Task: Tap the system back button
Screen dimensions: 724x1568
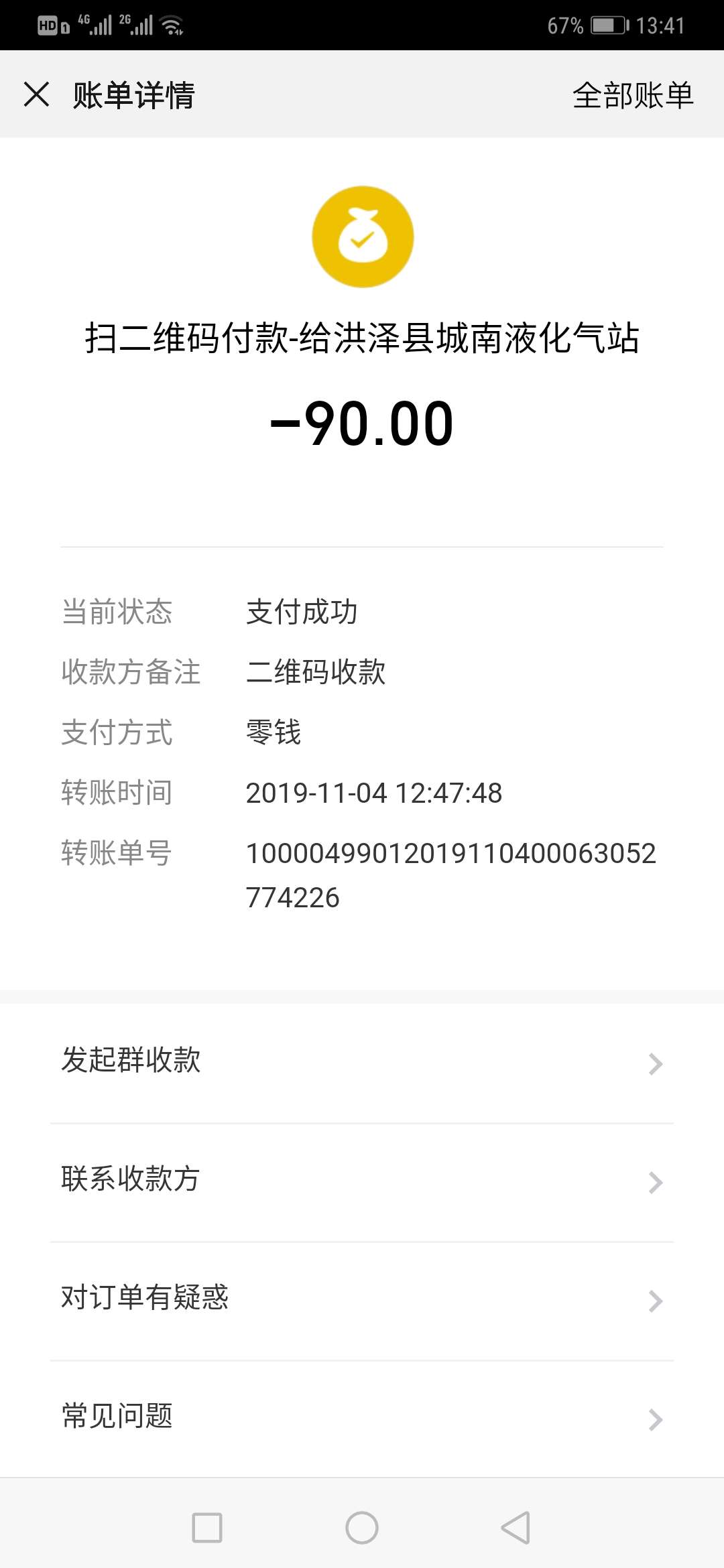Action: pos(516,1528)
